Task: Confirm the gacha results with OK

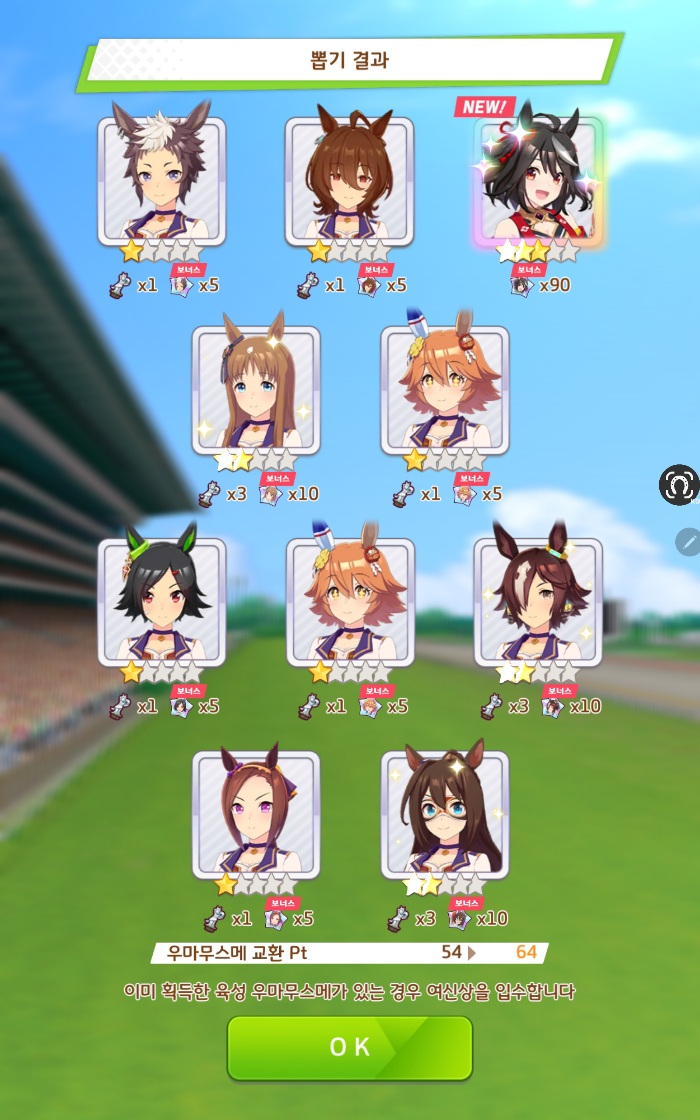Action: [x=349, y=1047]
